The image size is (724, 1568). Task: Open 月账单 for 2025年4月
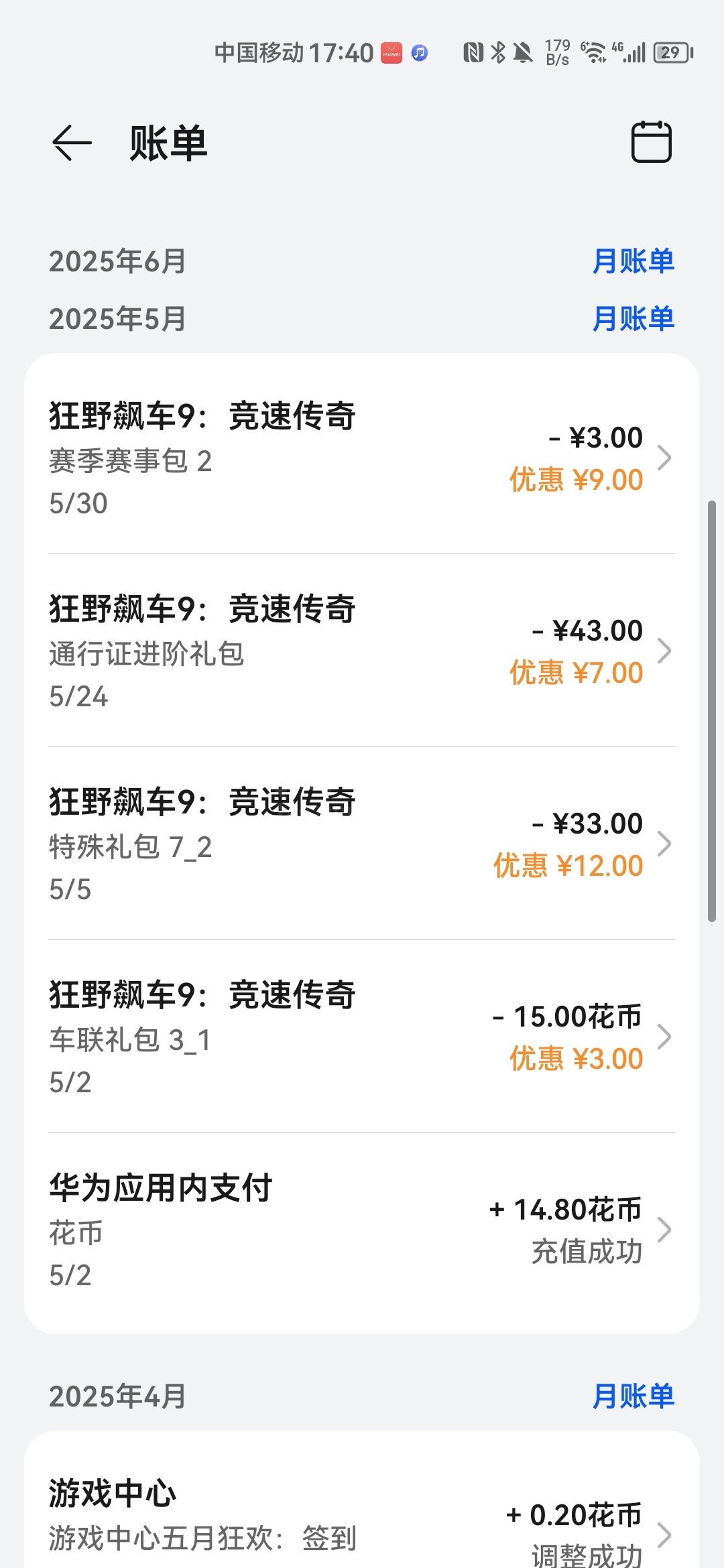click(x=633, y=1396)
